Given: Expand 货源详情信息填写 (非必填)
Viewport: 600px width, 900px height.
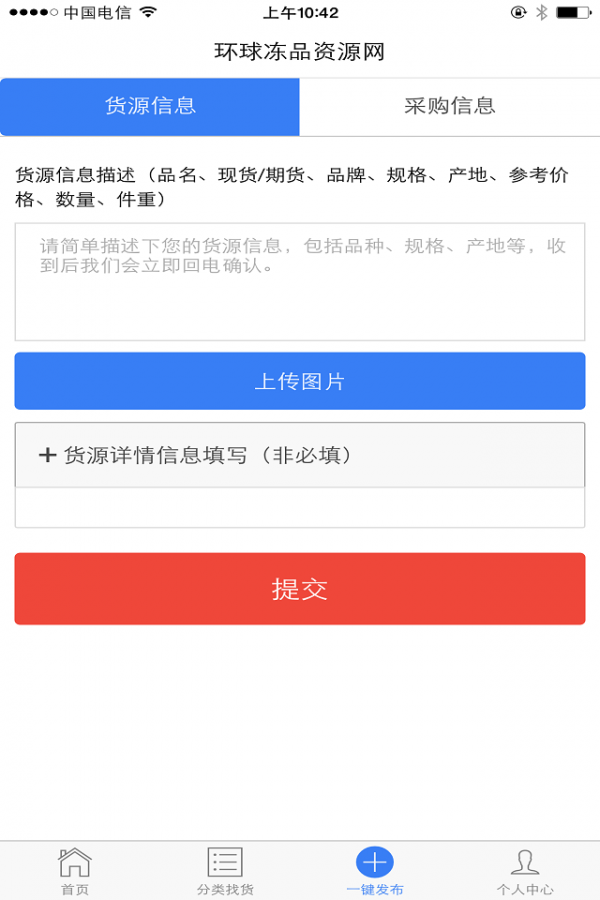Looking at the screenshot, I should click(300, 455).
